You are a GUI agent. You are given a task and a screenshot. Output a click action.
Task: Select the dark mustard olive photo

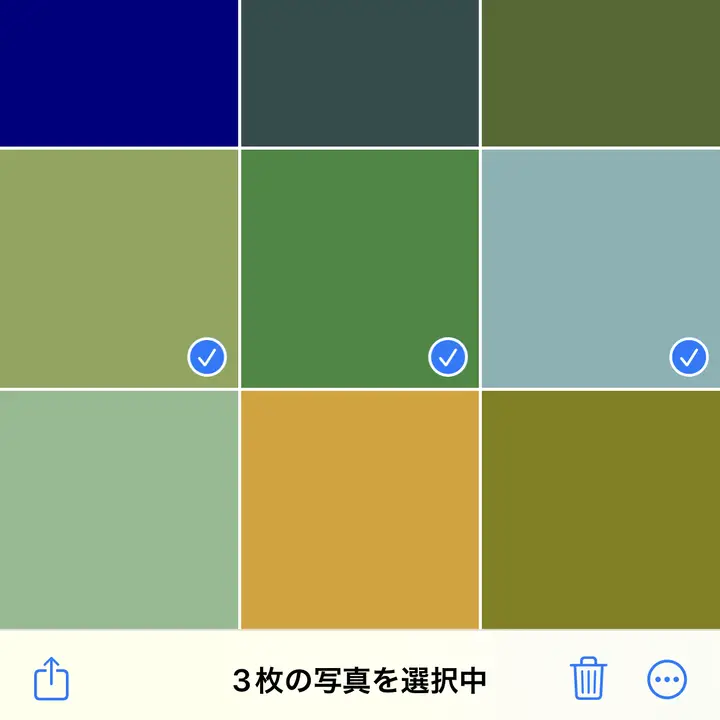click(x=601, y=509)
